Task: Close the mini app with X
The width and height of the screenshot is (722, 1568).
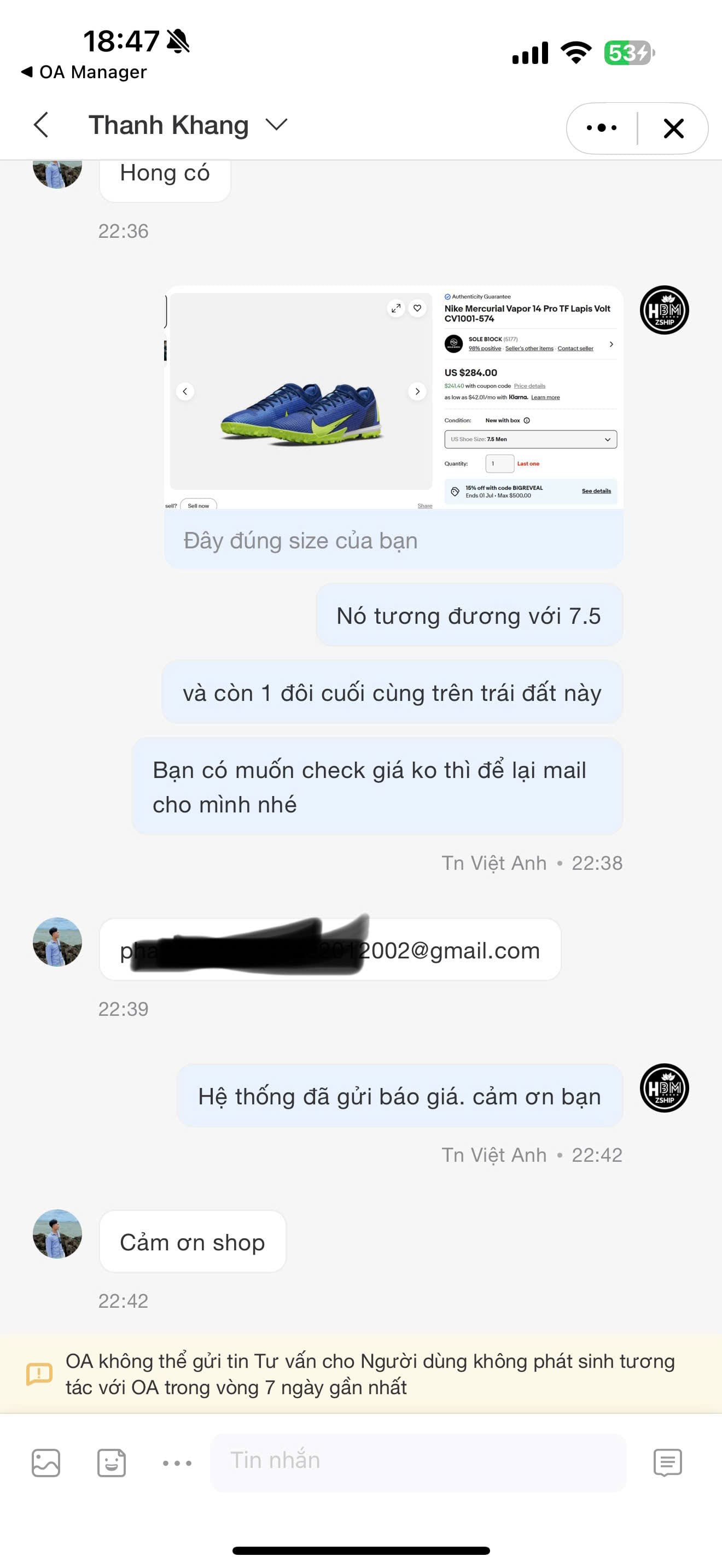Action: [x=673, y=128]
